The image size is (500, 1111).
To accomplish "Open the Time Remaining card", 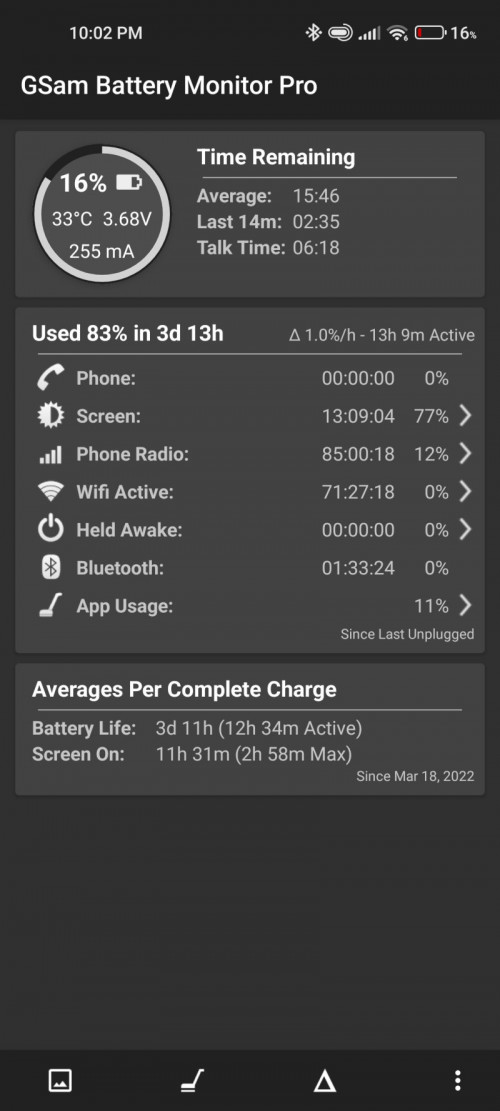I will (x=250, y=214).
